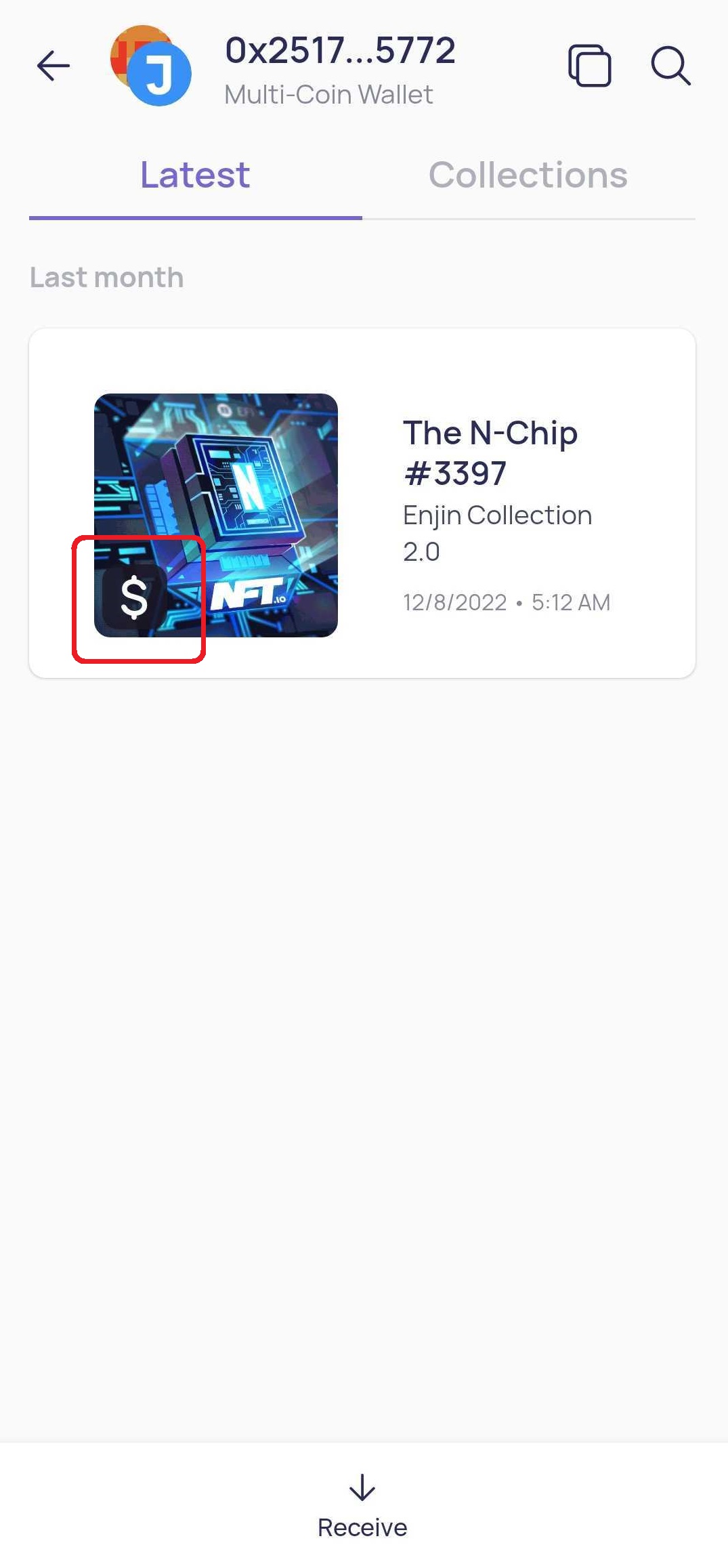Switch to the Collections tab

(x=528, y=175)
